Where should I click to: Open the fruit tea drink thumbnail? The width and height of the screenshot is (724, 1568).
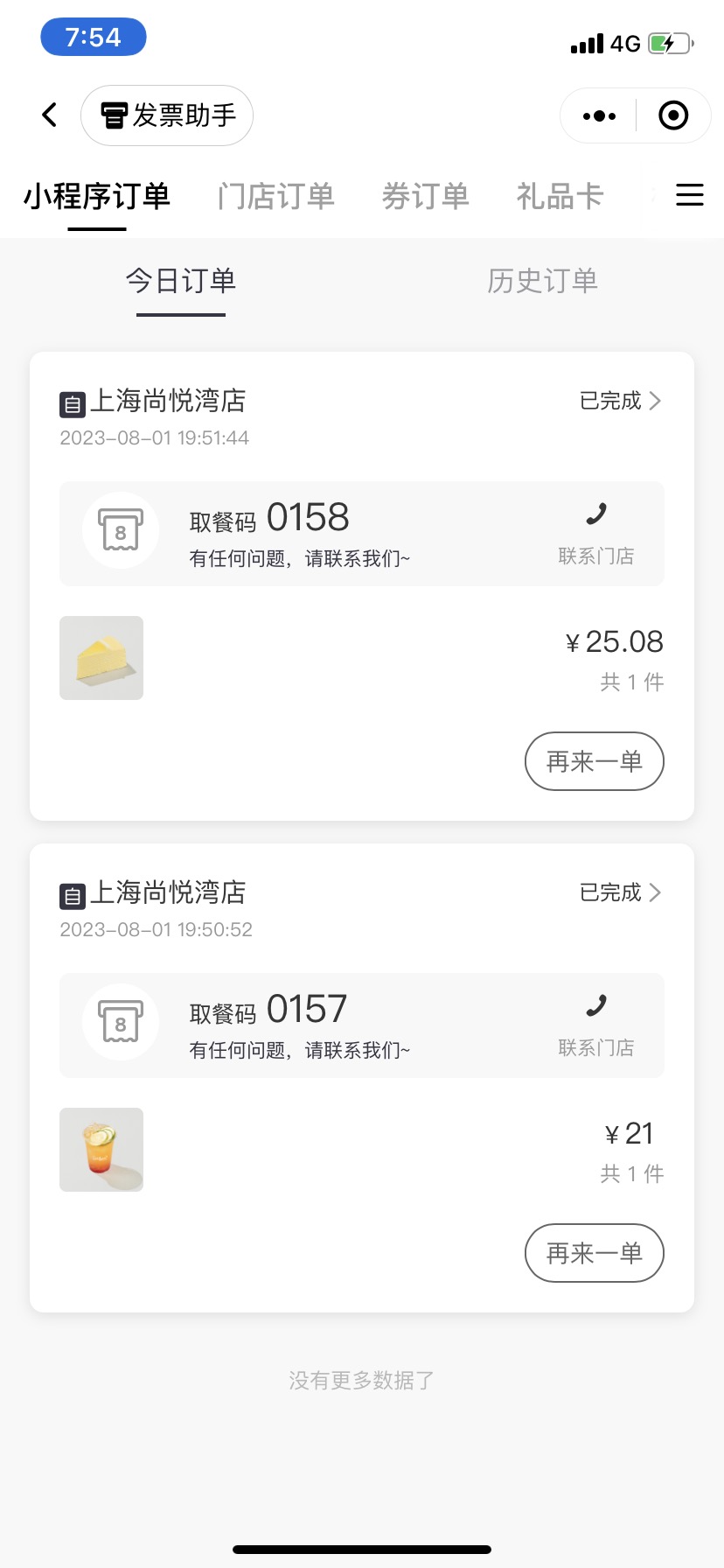point(101,1150)
